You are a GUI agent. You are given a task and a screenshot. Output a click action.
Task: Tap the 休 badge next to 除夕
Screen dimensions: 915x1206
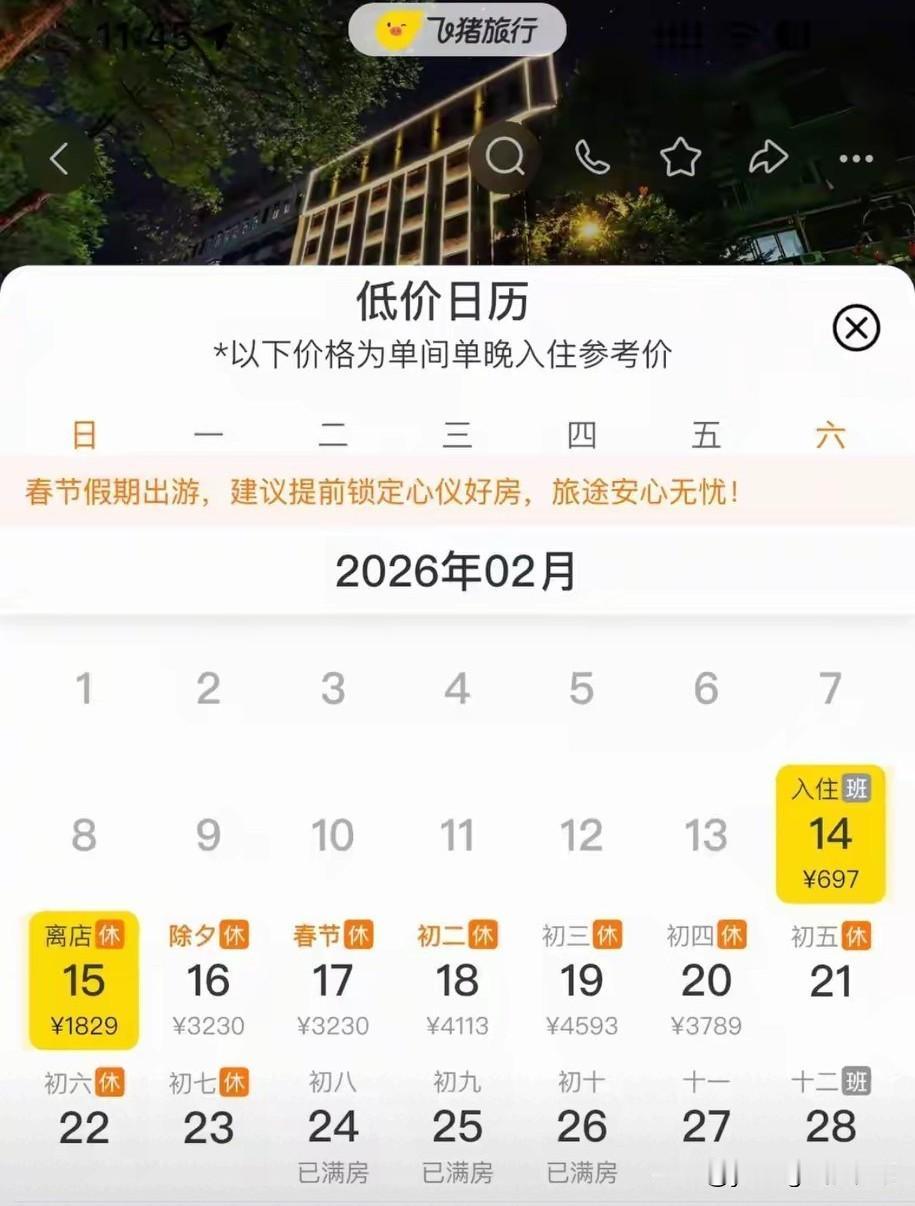coord(238,934)
